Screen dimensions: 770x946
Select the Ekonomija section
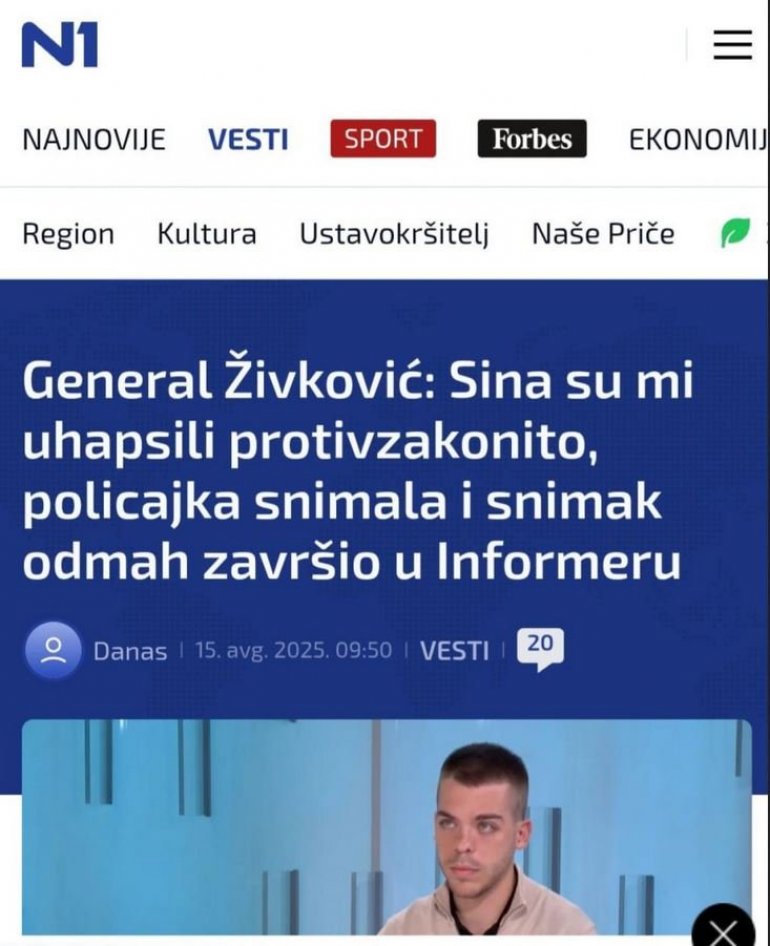click(x=697, y=140)
